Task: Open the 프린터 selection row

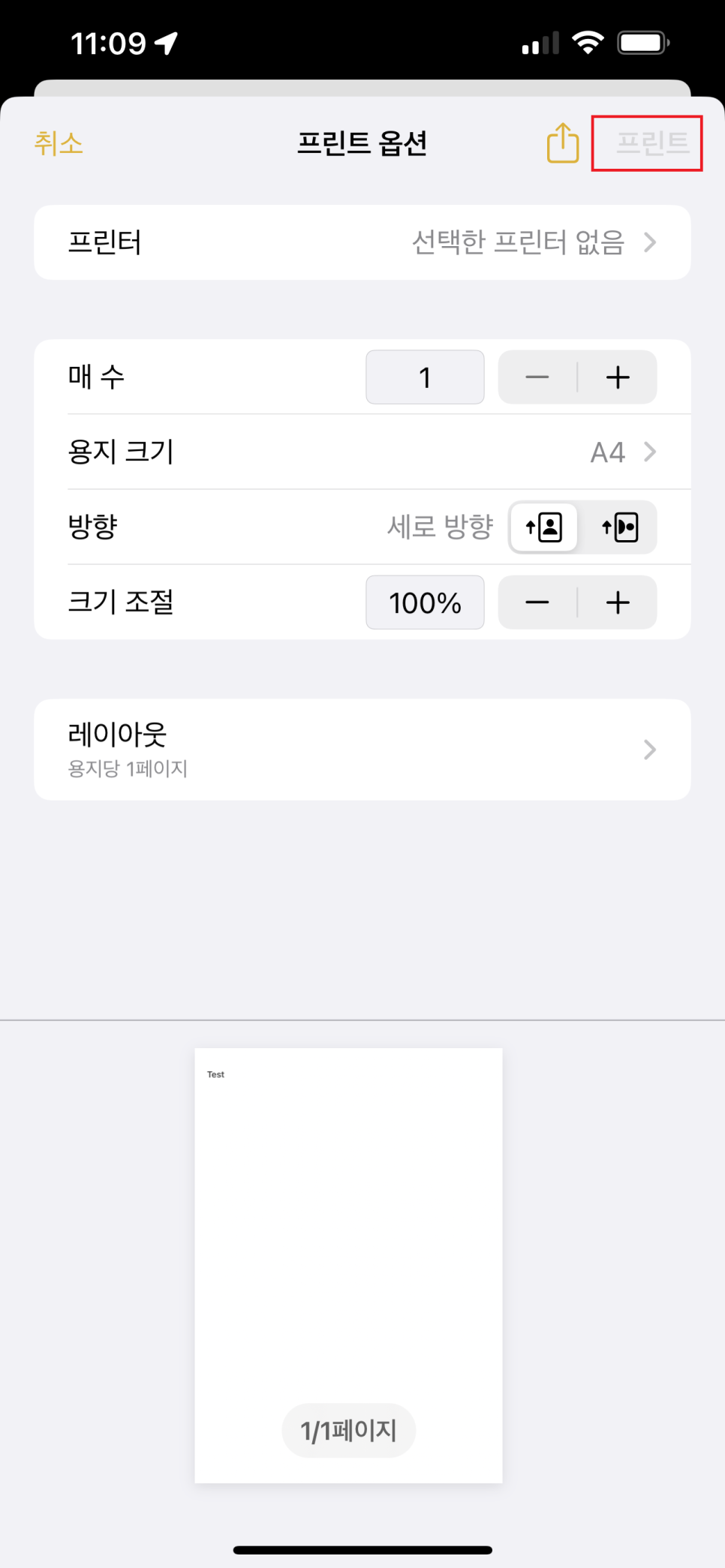Action: click(x=362, y=242)
